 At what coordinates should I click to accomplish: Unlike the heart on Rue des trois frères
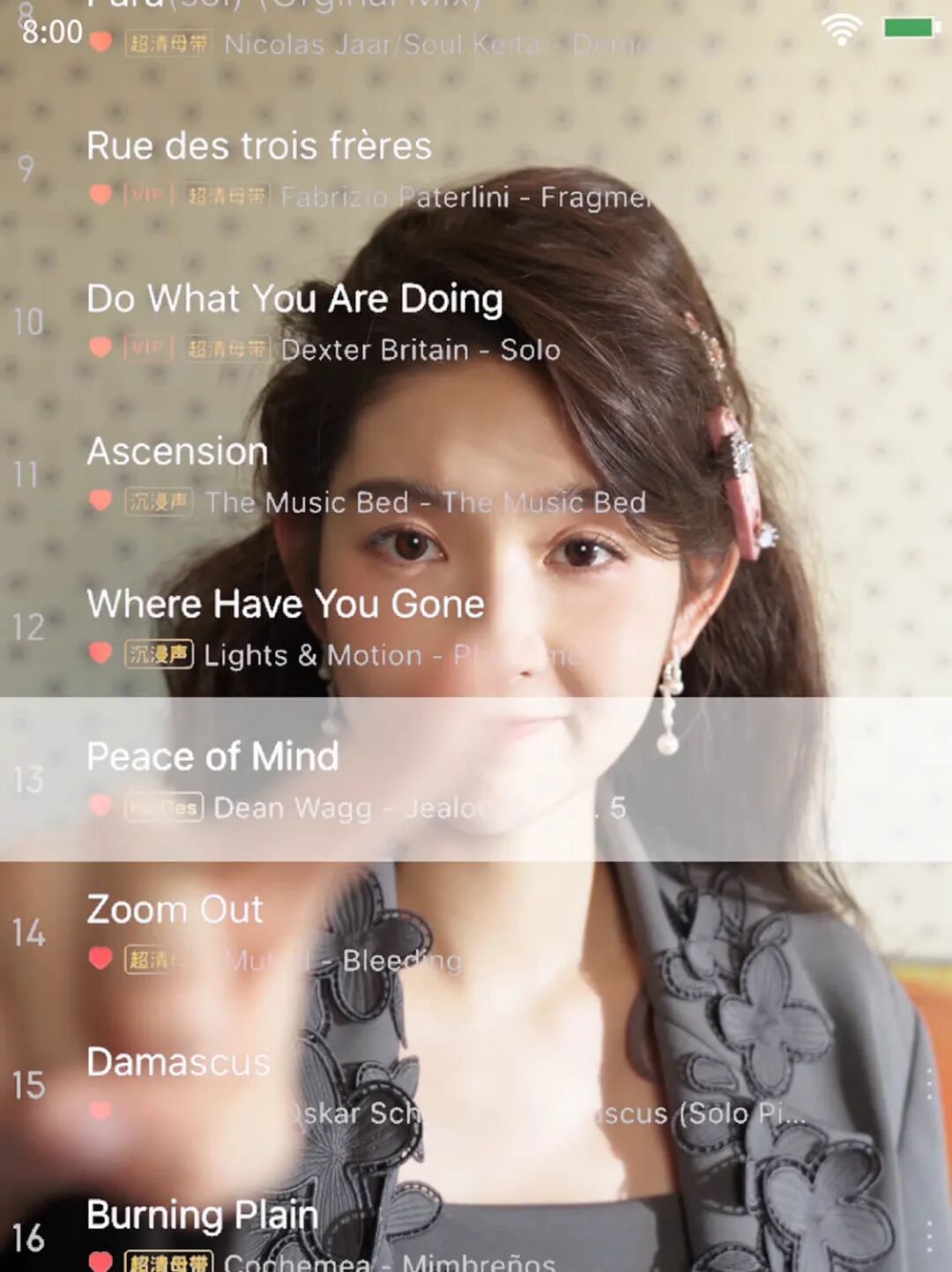point(100,194)
